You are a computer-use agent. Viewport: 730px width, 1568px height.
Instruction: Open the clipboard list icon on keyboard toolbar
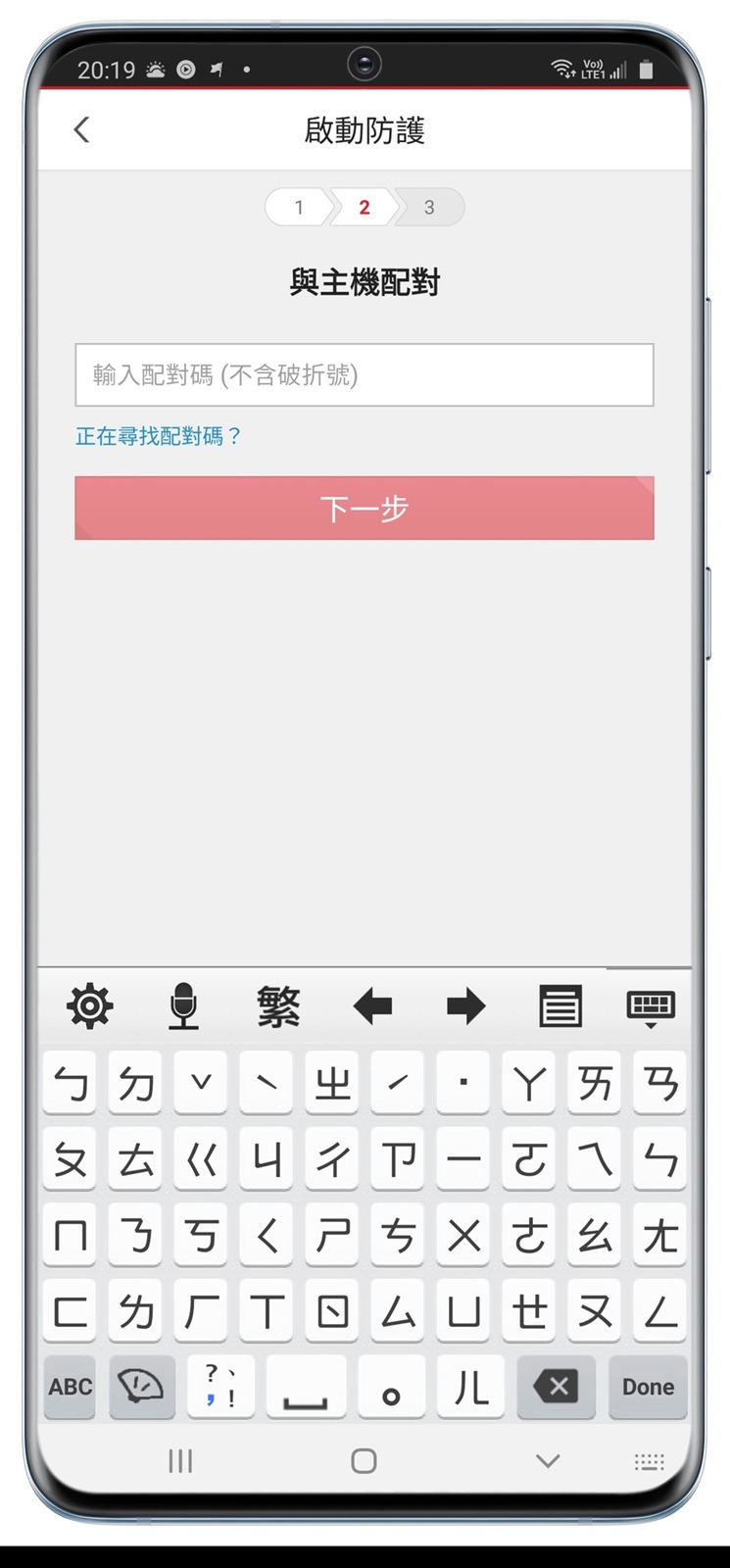(x=560, y=1006)
